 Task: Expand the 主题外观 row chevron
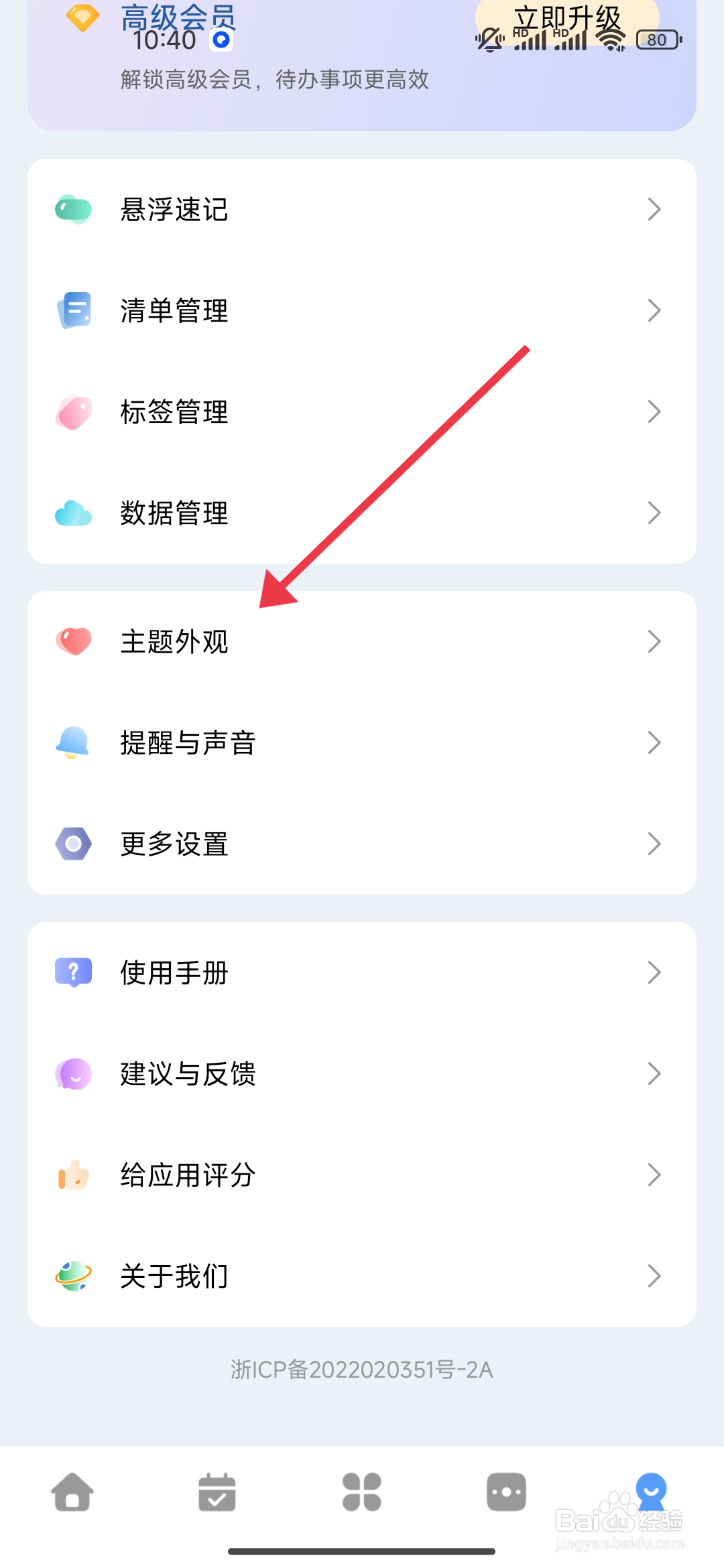tap(655, 641)
